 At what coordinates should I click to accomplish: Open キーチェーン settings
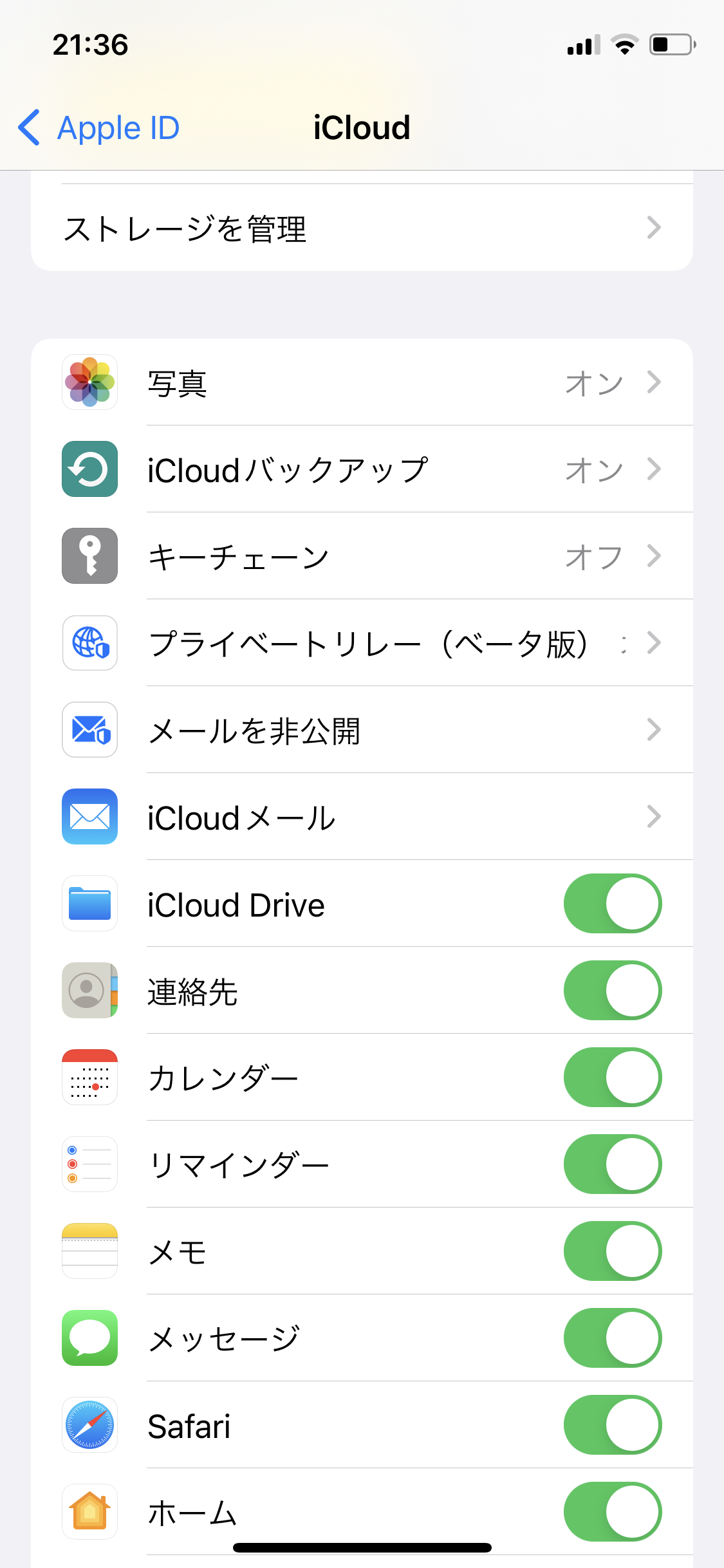coord(362,556)
